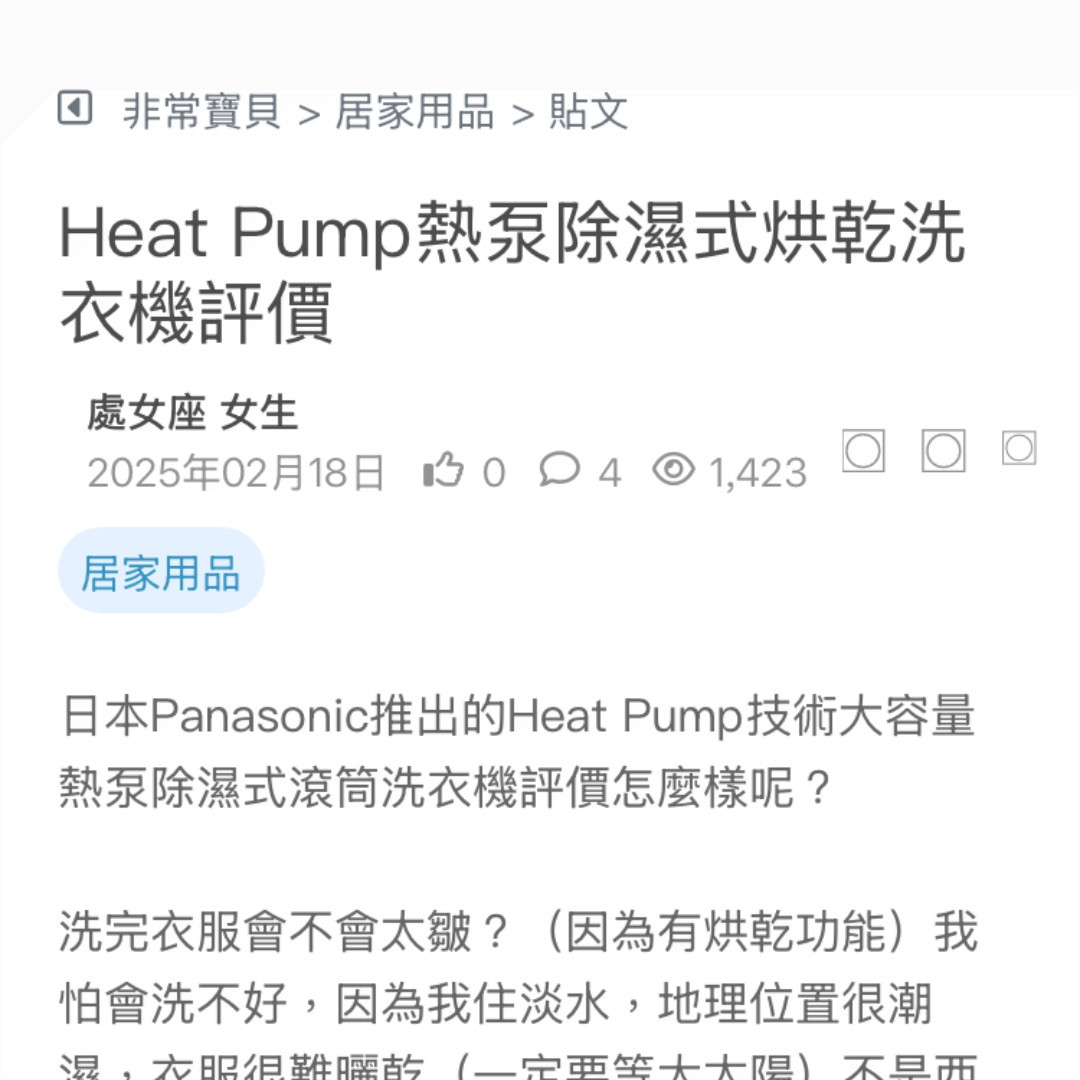The image size is (1080, 1080).
Task: Open the 貼文 breadcrumb link
Action: (589, 111)
